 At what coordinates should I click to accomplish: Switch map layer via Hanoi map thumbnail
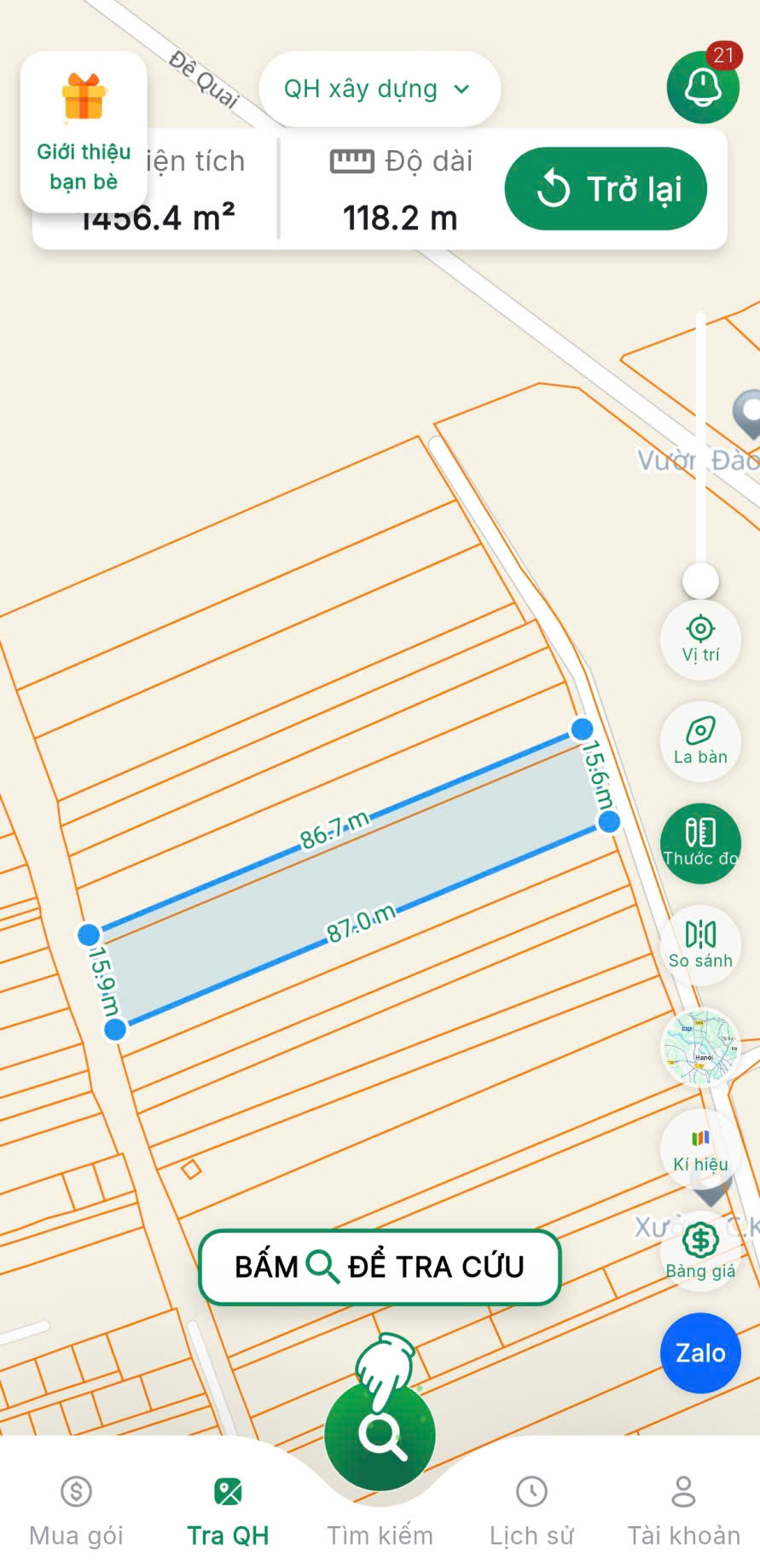[700, 1047]
